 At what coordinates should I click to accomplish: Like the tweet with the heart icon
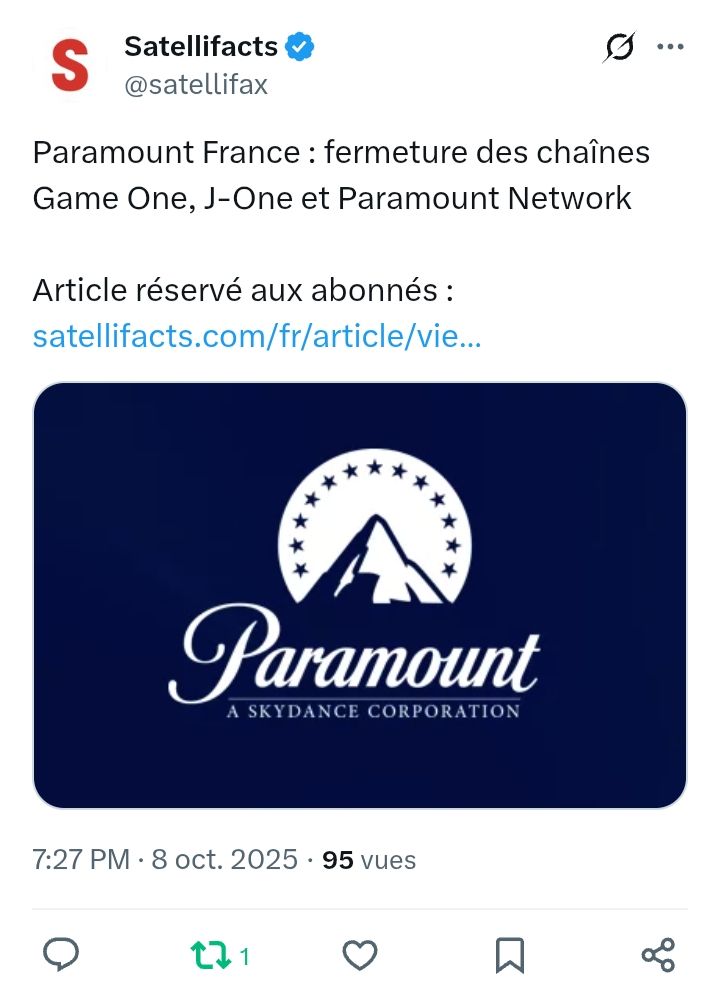(360, 955)
